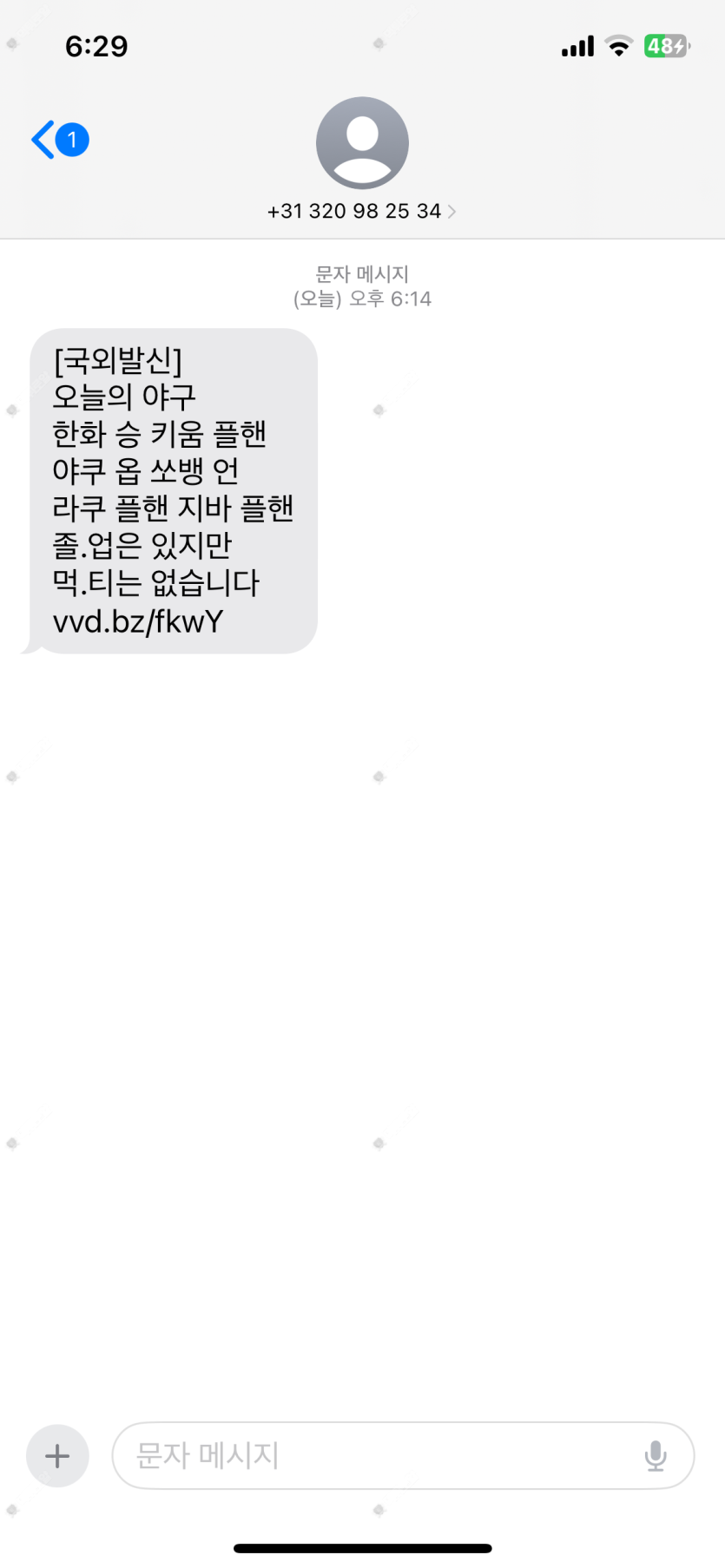Start voice dictation with the microphone
The height and width of the screenshot is (1568, 725).
[x=656, y=1455]
